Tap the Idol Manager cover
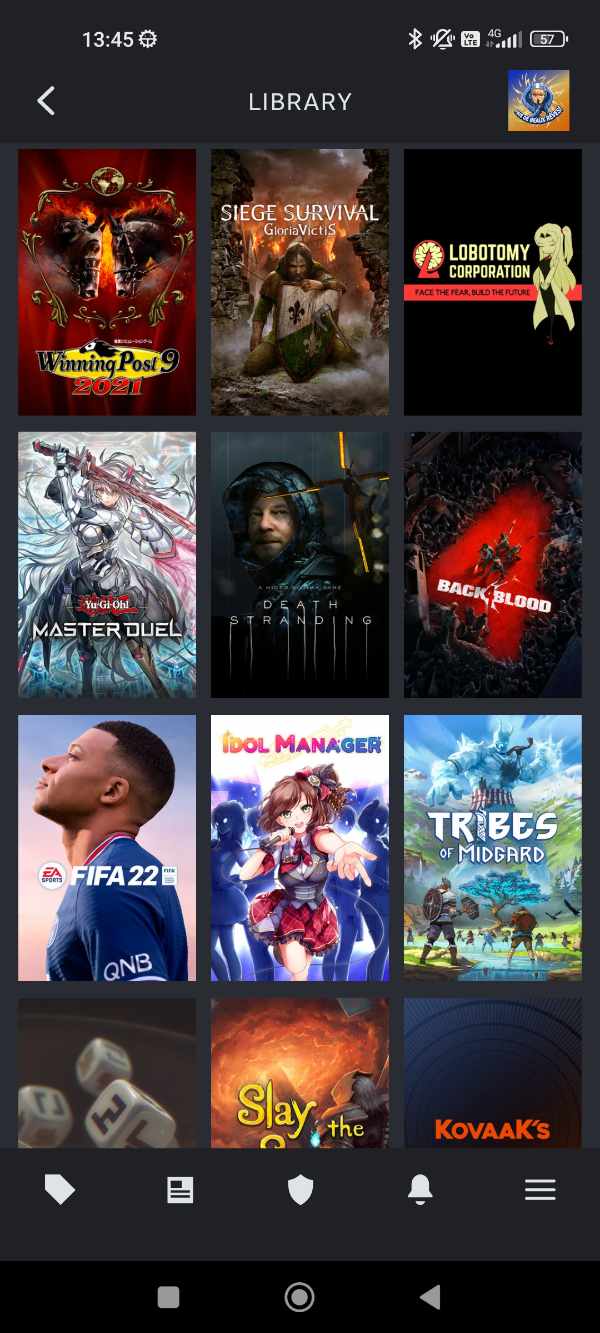Image resolution: width=600 pixels, height=1333 pixels. (300, 848)
